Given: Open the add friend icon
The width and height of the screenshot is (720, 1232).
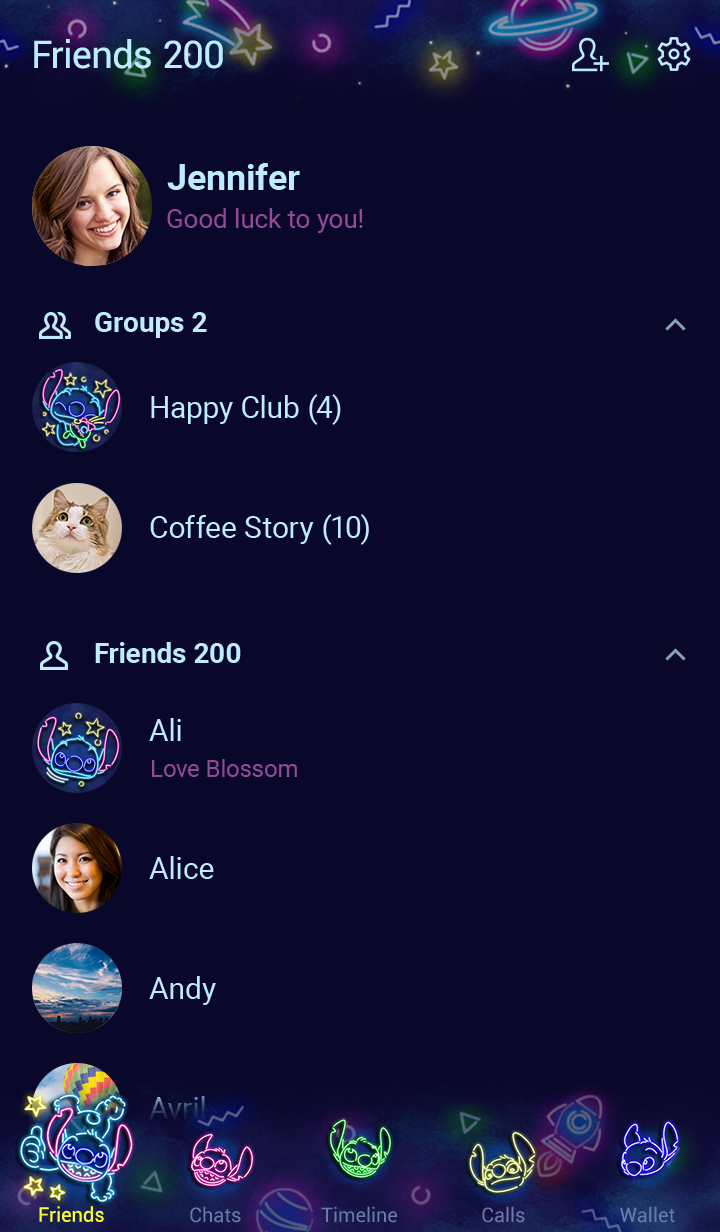Looking at the screenshot, I should tap(589, 55).
